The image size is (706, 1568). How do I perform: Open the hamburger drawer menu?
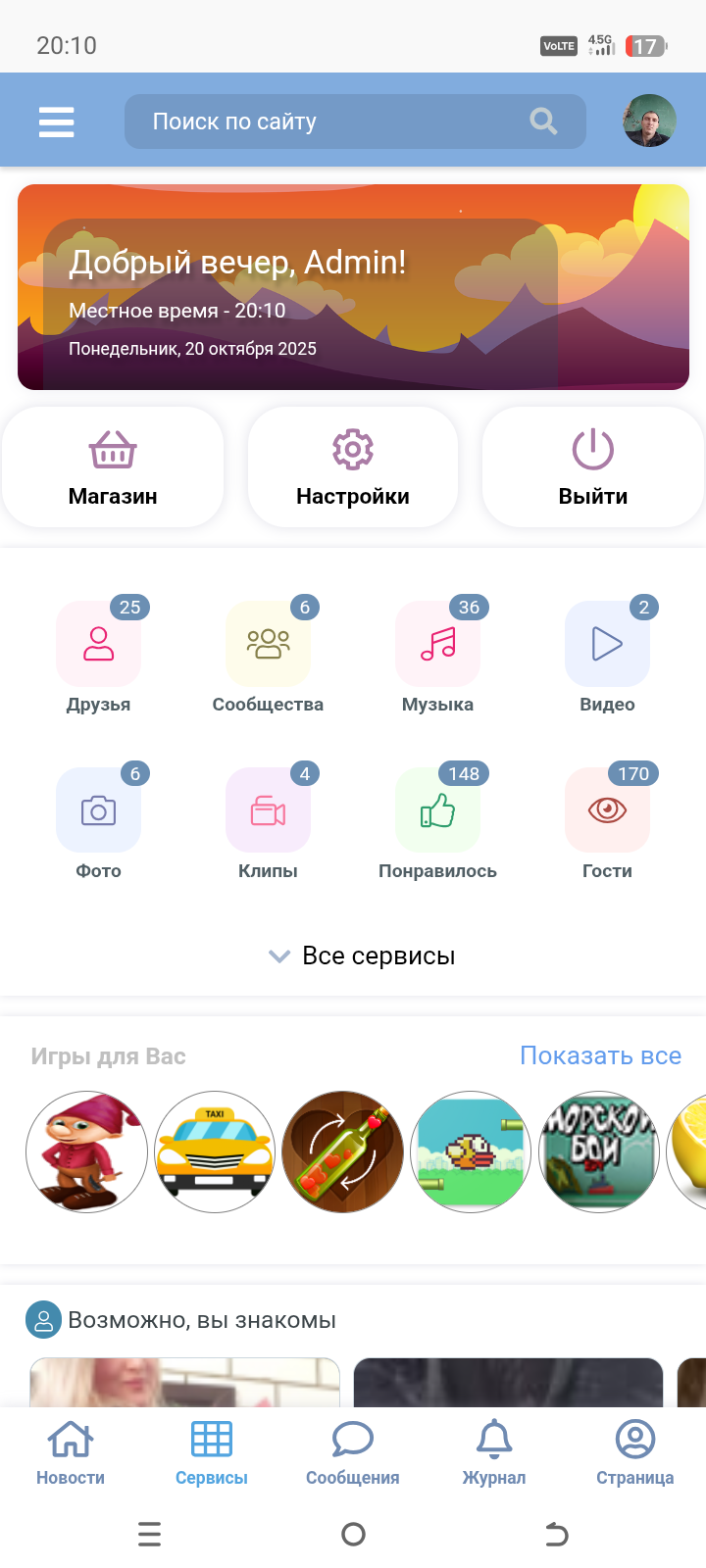(56, 122)
